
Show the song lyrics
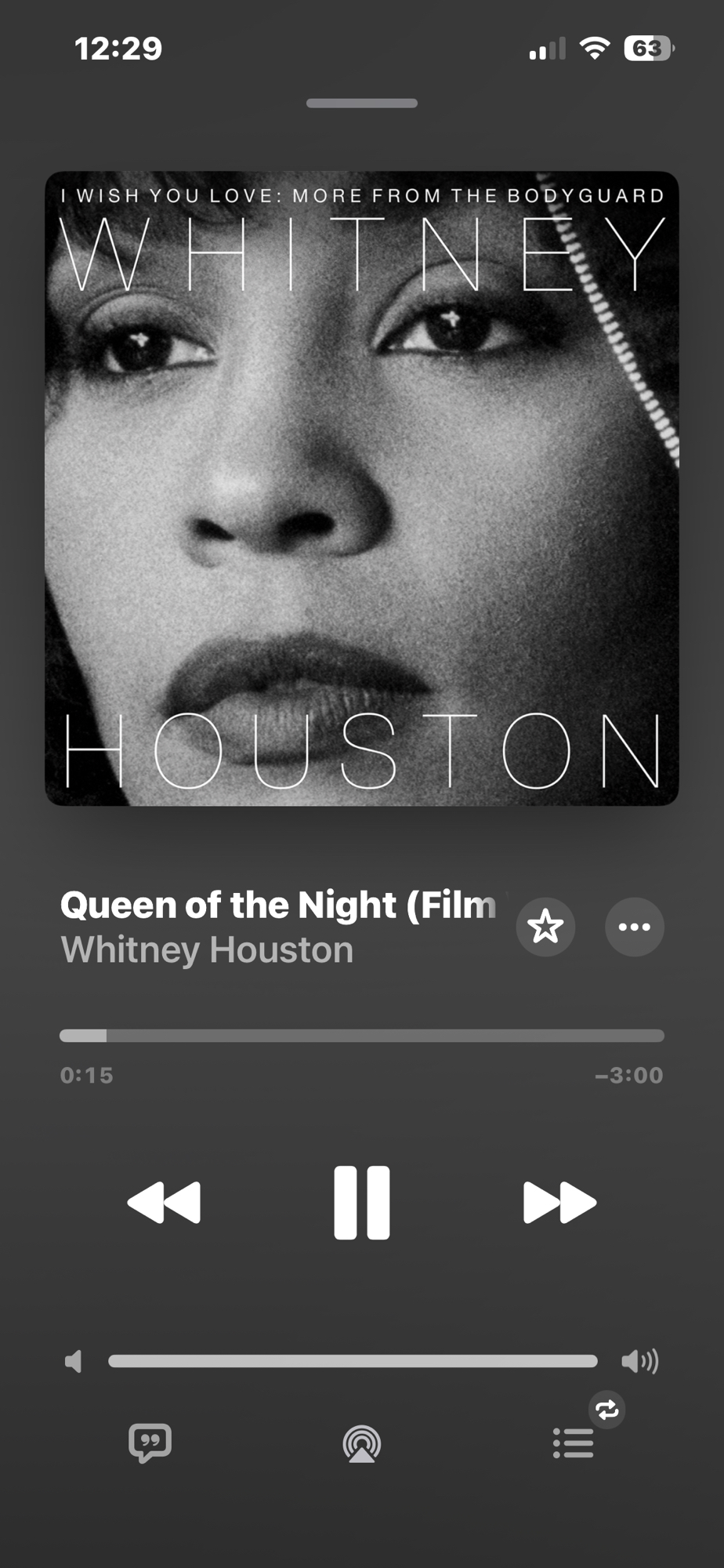coord(150,1443)
